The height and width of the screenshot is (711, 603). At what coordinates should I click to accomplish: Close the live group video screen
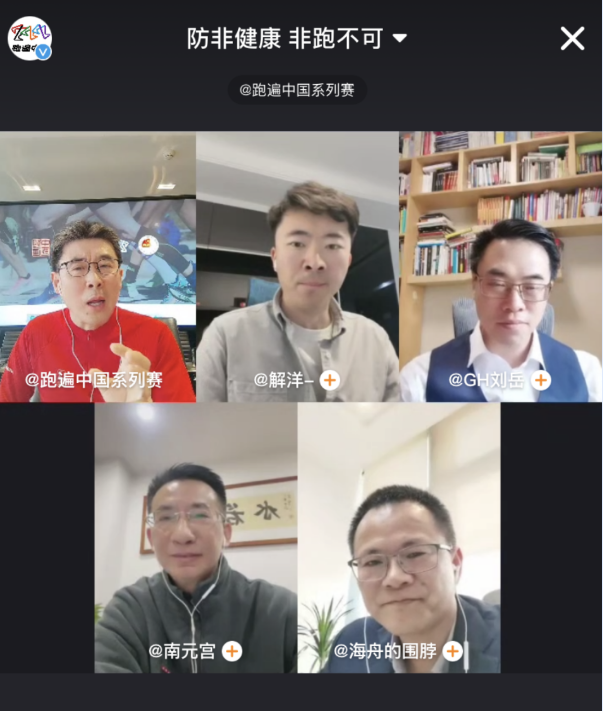(x=572, y=39)
